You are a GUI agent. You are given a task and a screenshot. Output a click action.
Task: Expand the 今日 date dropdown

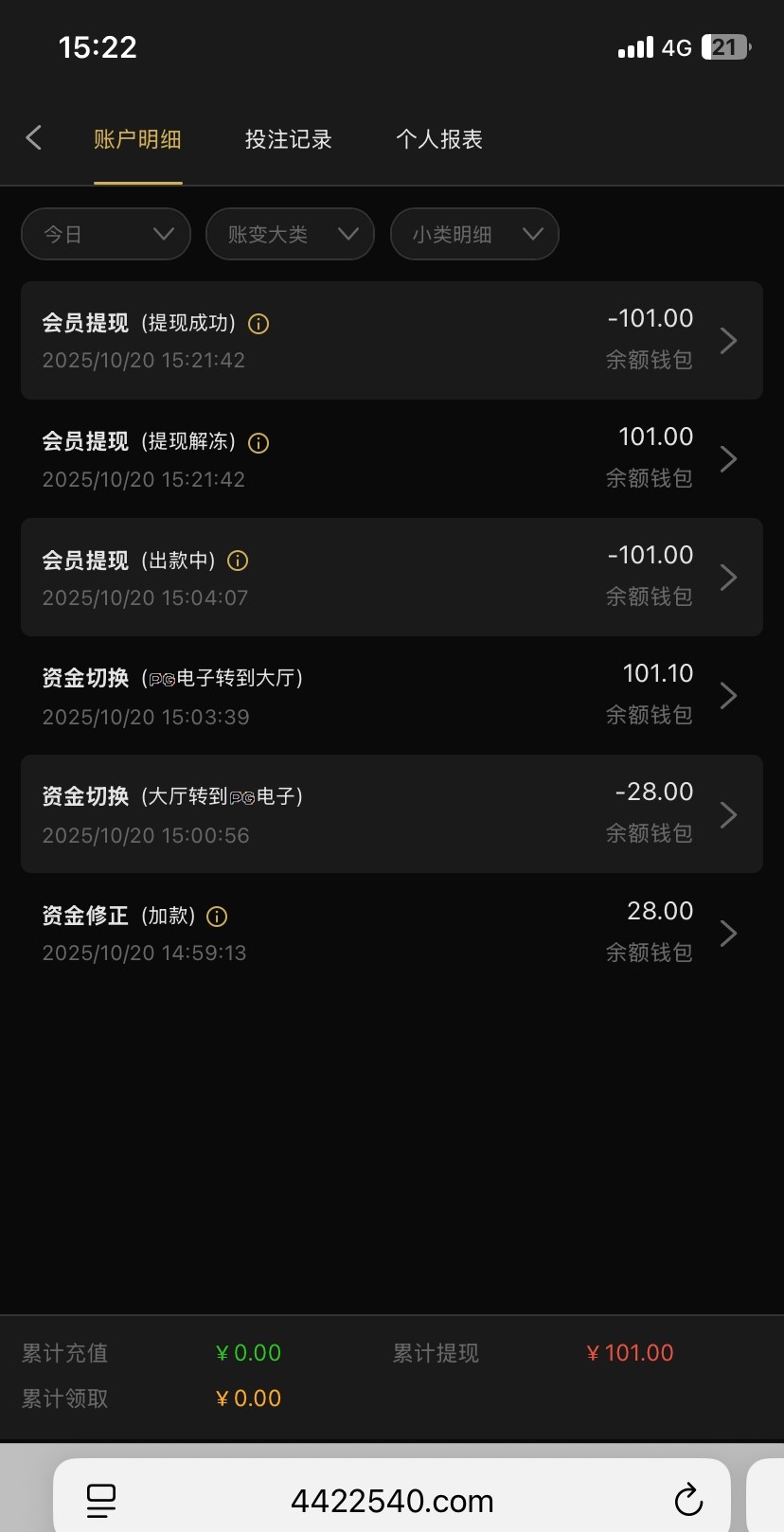coord(106,234)
